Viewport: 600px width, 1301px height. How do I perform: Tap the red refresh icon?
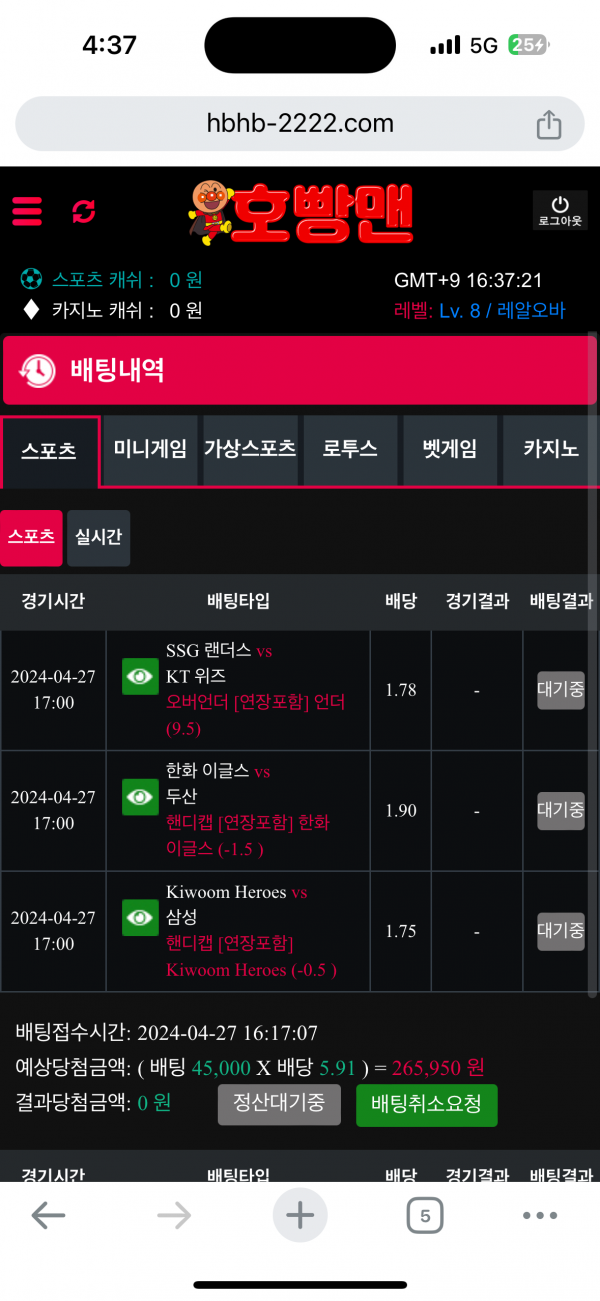tap(84, 211)
